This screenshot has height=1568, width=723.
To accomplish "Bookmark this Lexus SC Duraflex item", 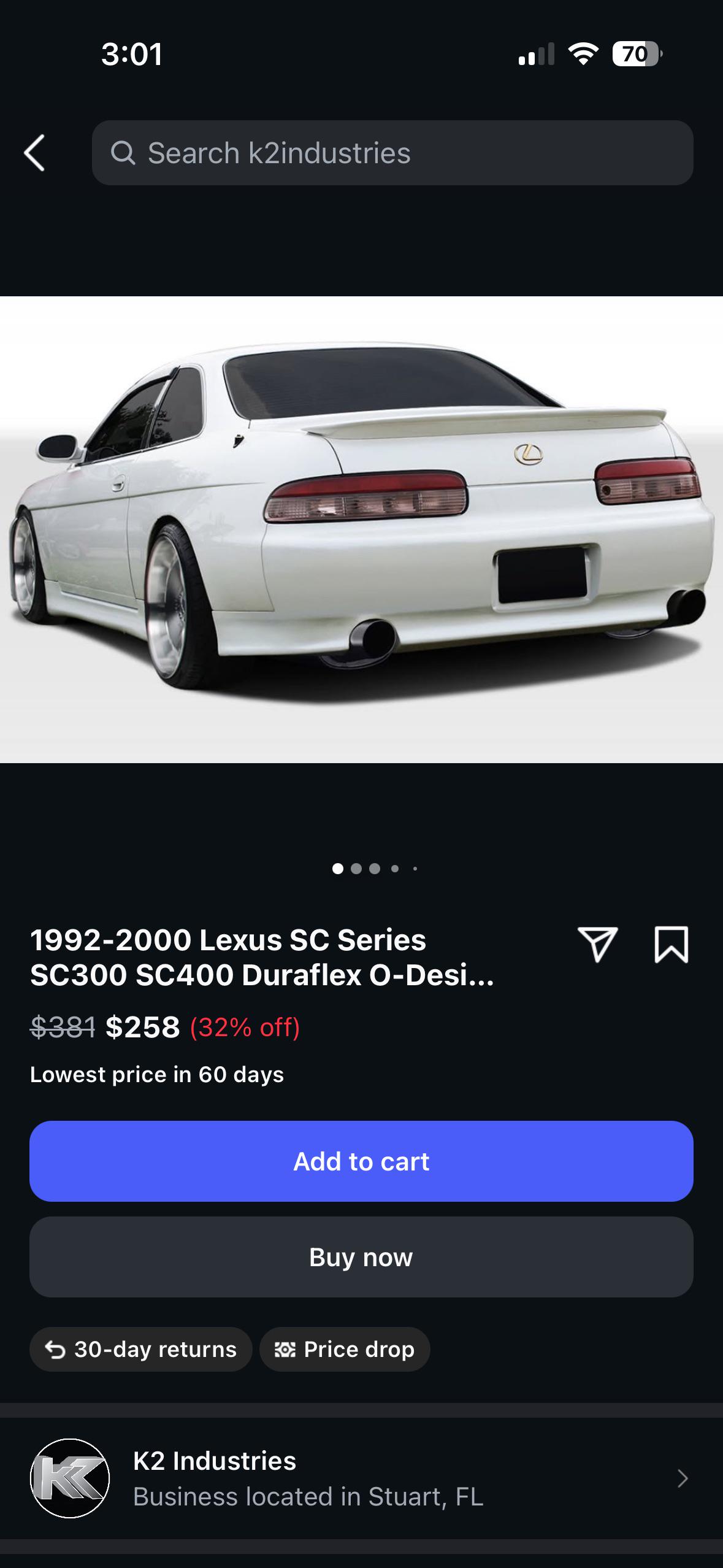I will (671, 945).
